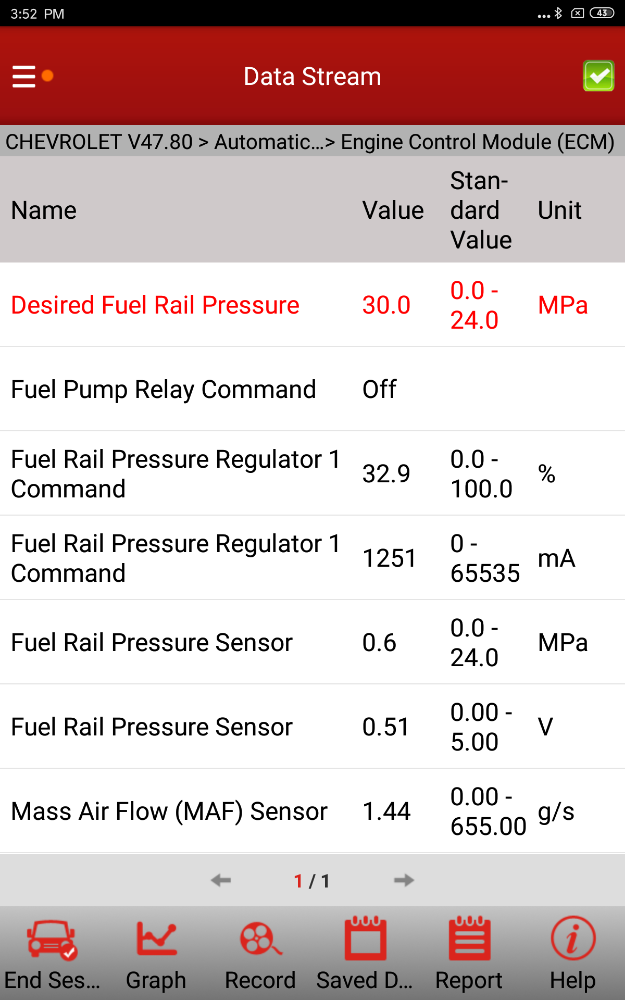Viewport: 625px width, 1000px height.
Task: Generate a Report
Action: click(x=469, y=954)
